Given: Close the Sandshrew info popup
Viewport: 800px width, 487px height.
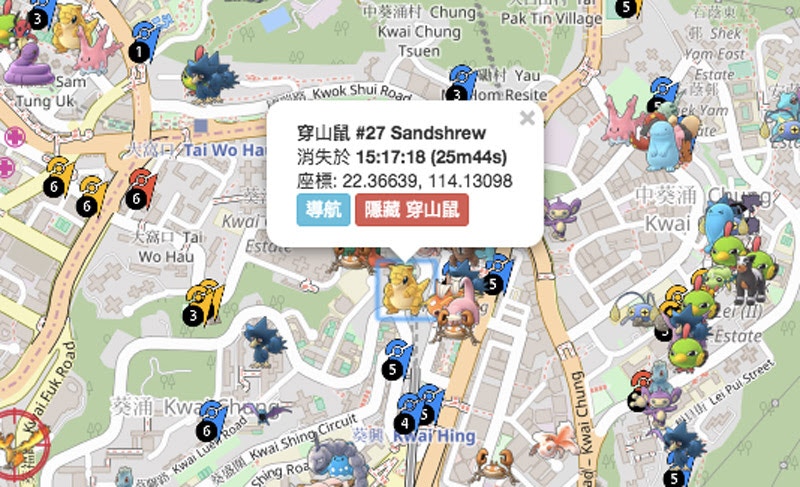Looking at the screenshot, I should 526,118.
